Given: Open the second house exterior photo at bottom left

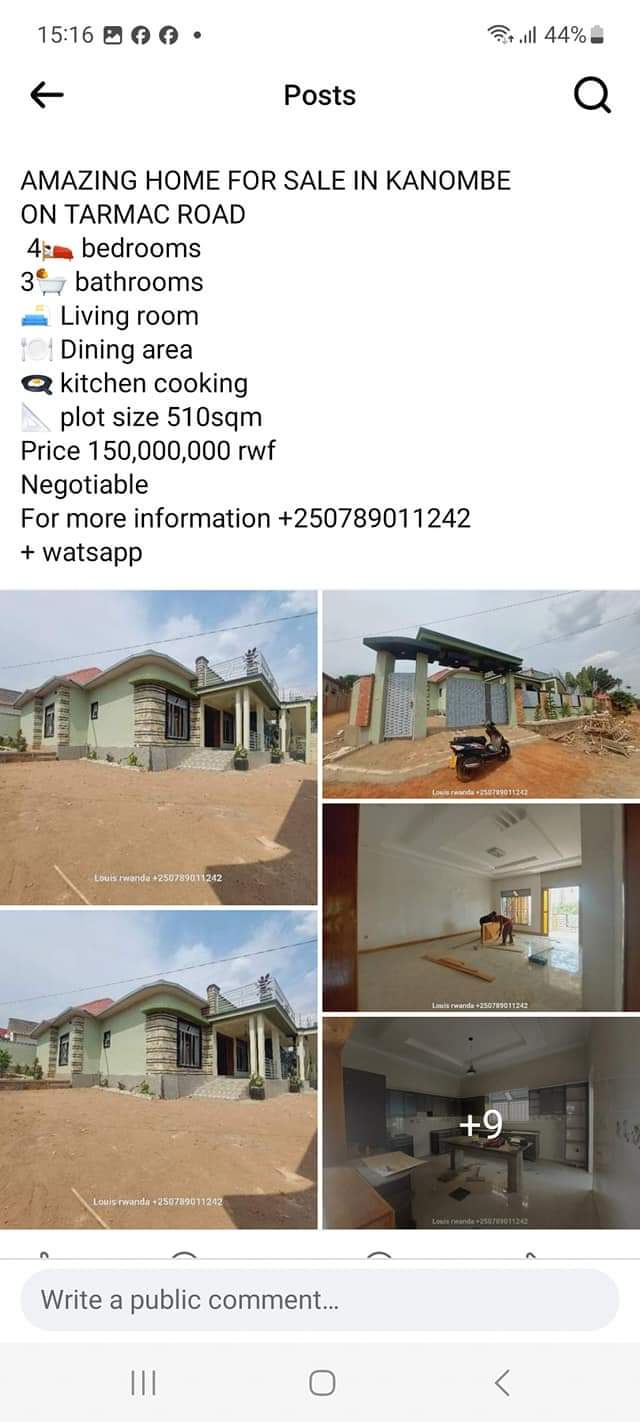Looking at the screenshot, I should [x=158, y=1068].
